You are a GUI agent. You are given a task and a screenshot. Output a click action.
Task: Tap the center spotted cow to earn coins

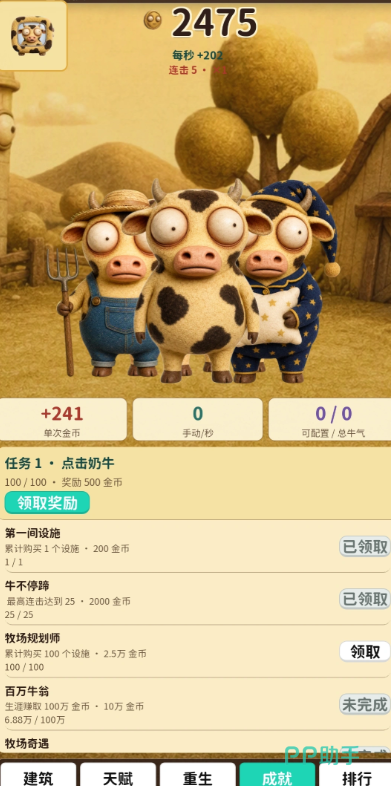pos(197,281)
